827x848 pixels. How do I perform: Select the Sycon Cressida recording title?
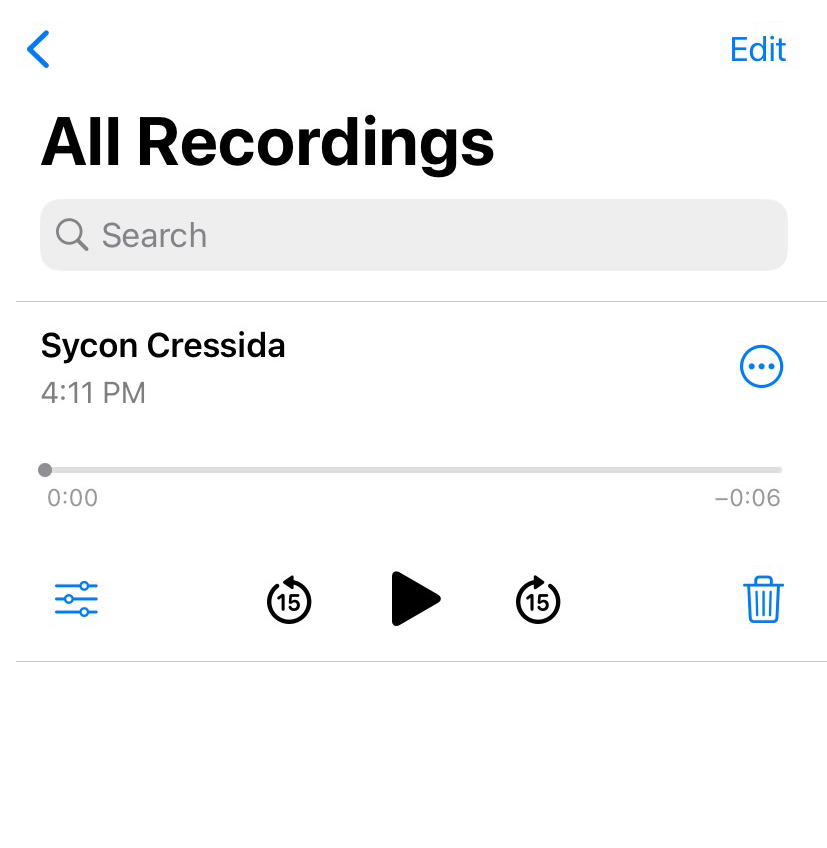pyautogui.click(x=163, y=345)
